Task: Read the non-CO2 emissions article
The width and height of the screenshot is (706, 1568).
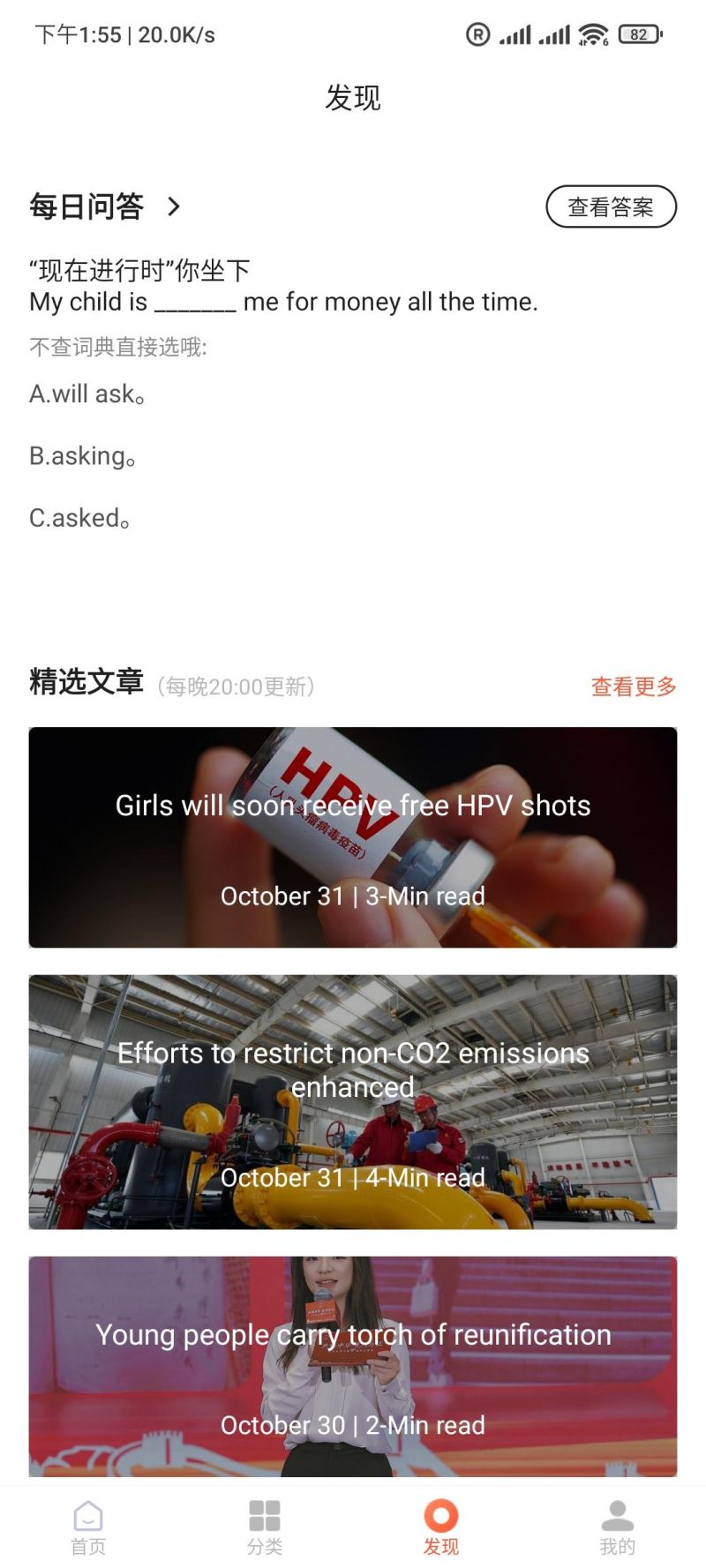Action: pyautogui.click(x=353, y=1101)
